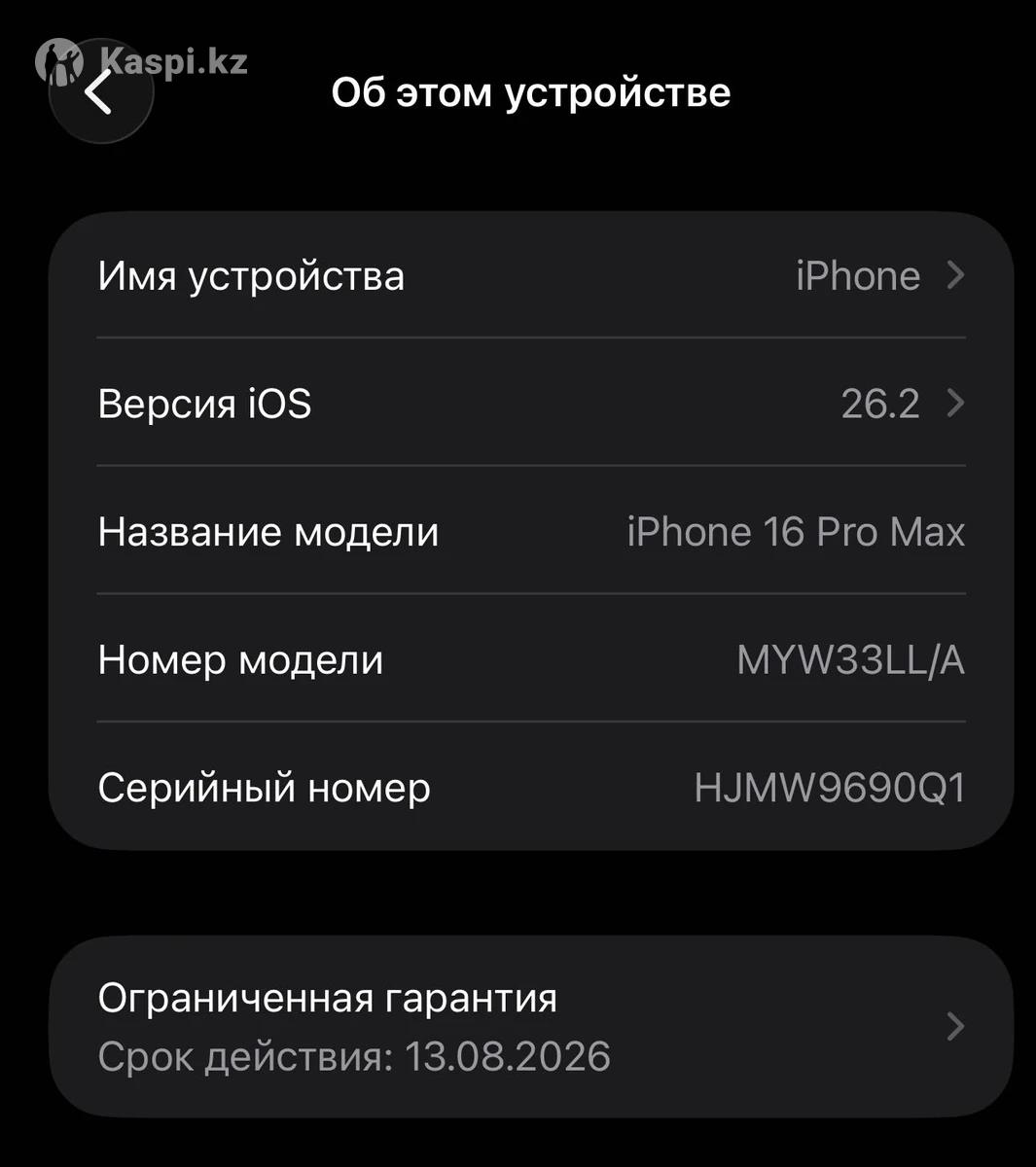Go back from Об этом устройстве
Viewport: 1036px width, 1167px height.
click(x=100, y=94)
